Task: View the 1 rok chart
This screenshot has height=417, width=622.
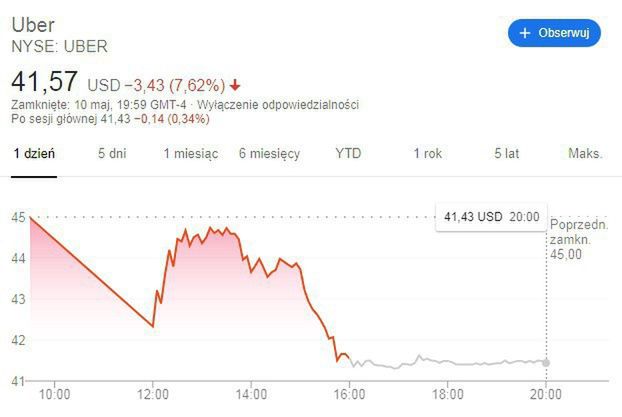Action: tap(427, 154)
